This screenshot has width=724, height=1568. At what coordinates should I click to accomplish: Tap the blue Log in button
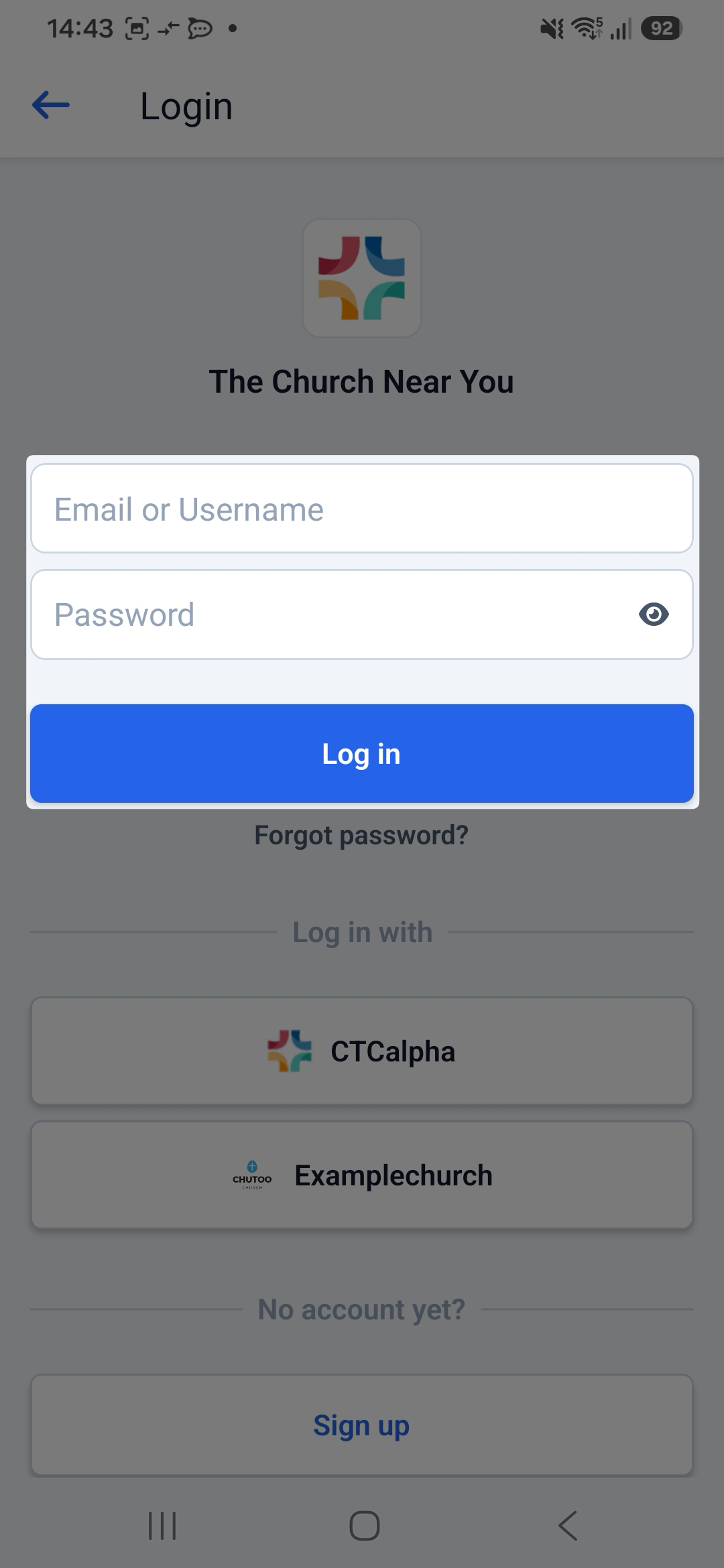(x=362, y=753)
